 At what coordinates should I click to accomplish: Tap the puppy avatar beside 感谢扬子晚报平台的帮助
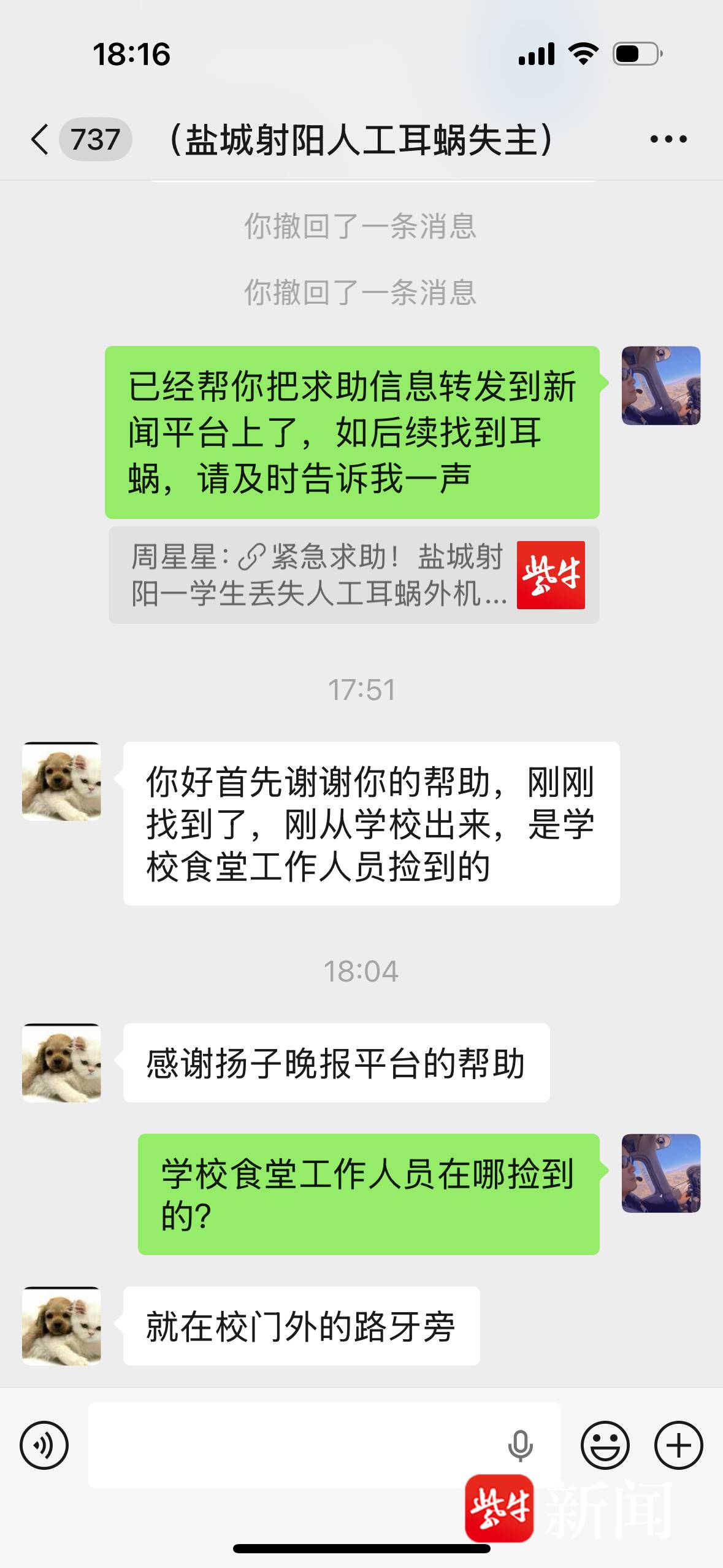click(61, 1063)
